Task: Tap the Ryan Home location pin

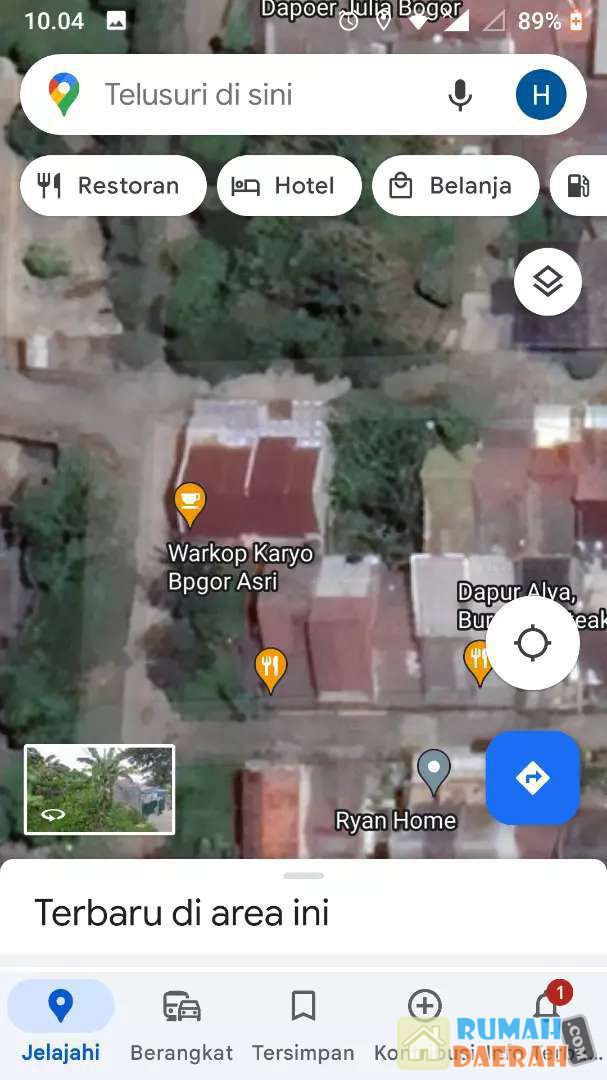Action: [433, 772]
